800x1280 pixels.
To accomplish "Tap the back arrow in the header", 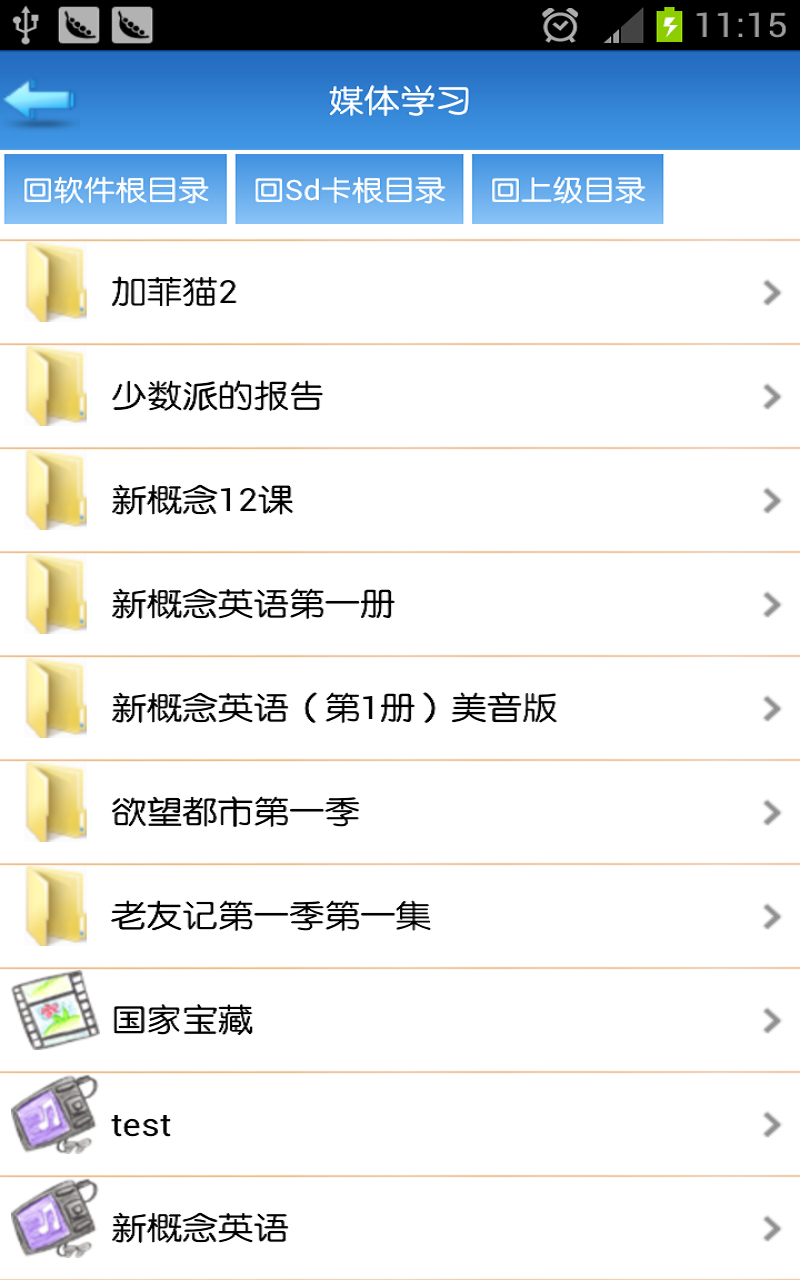I will [x=40, y=101].
